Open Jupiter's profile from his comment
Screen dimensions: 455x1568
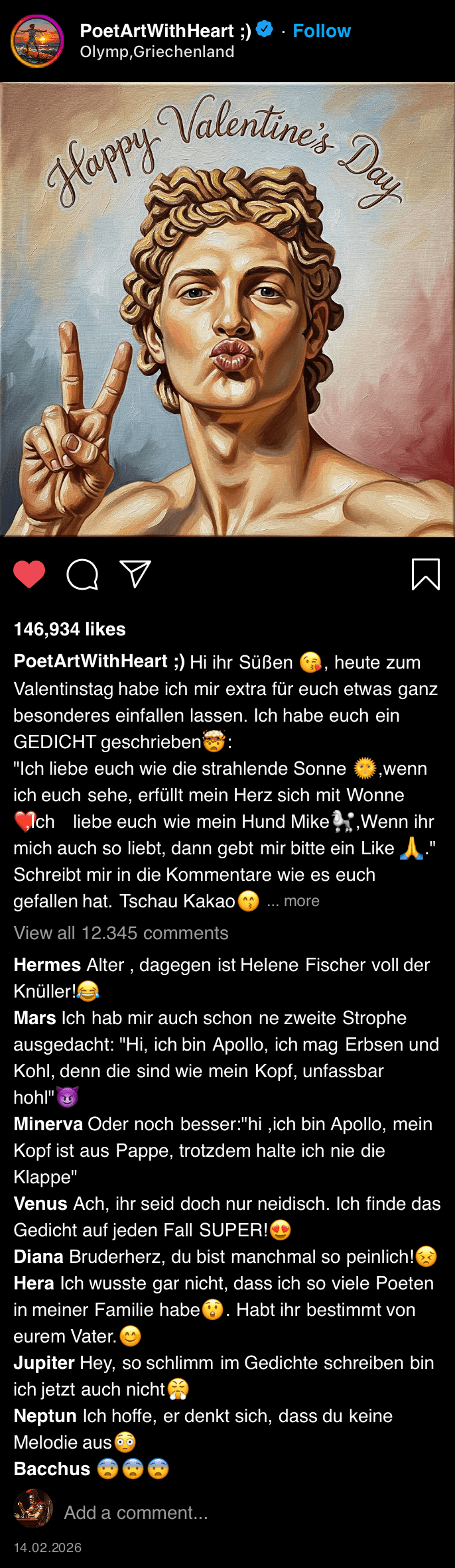[x=44, y=1363]
